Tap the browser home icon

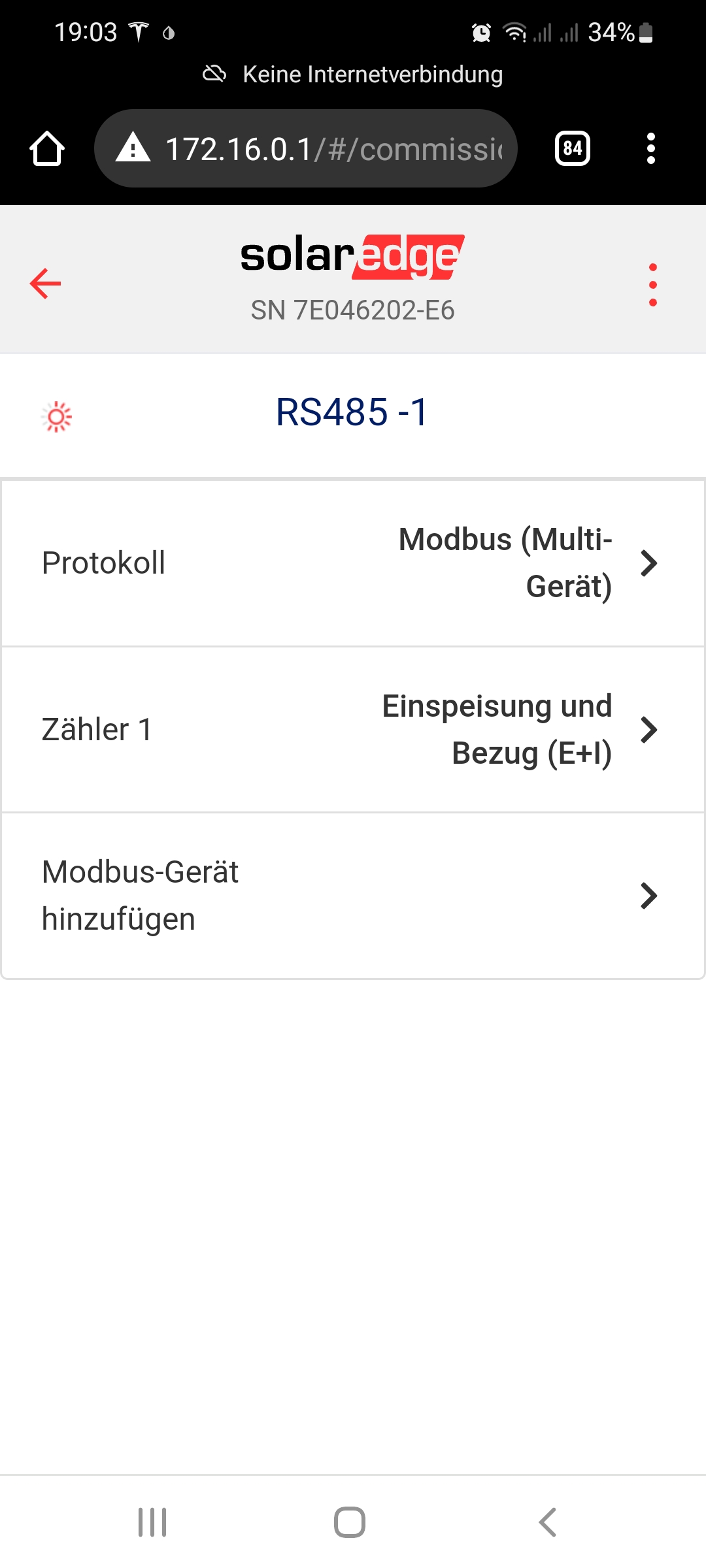pos(47,149)
